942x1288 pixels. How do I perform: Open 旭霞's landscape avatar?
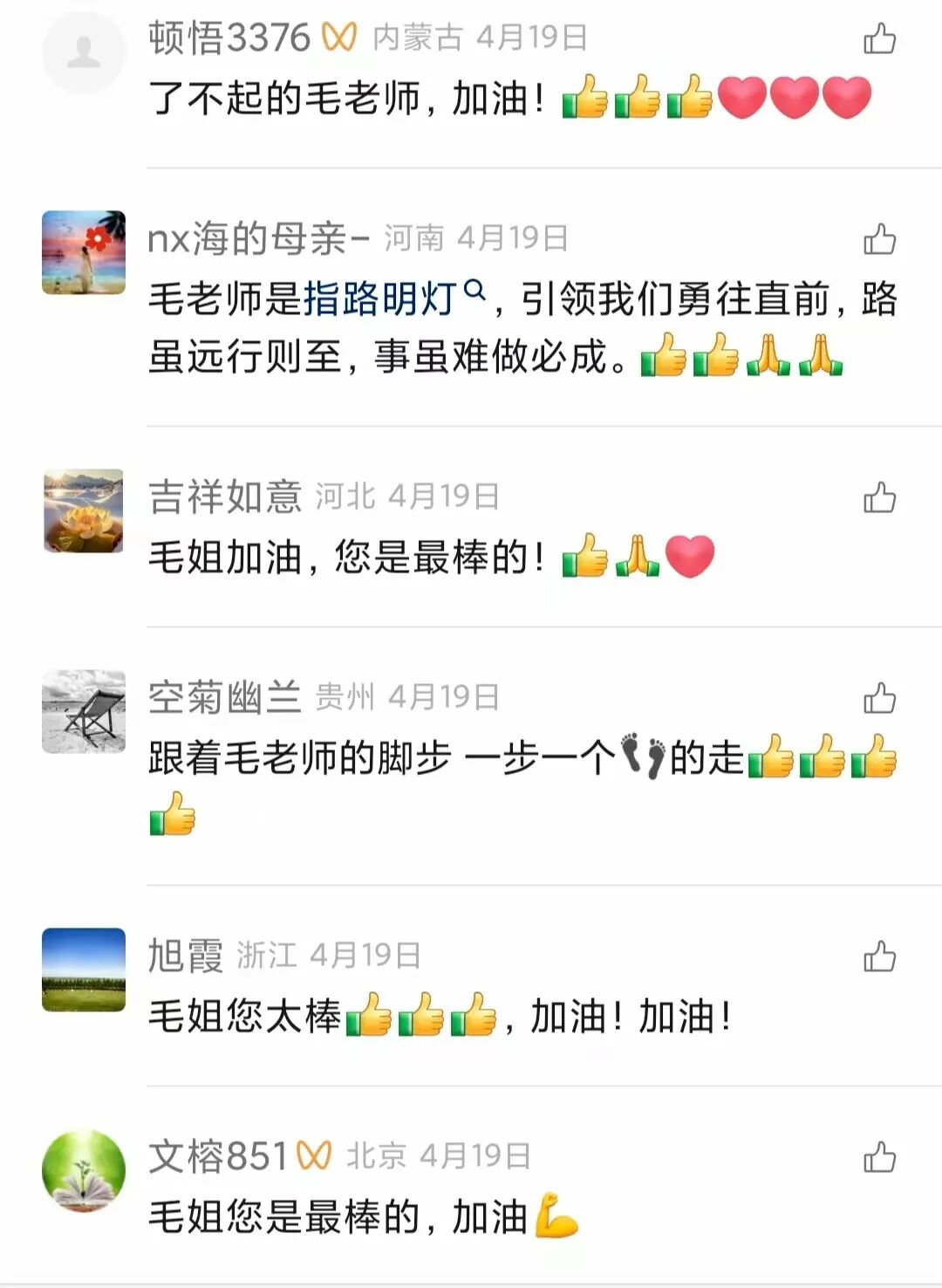coord(84,969)
